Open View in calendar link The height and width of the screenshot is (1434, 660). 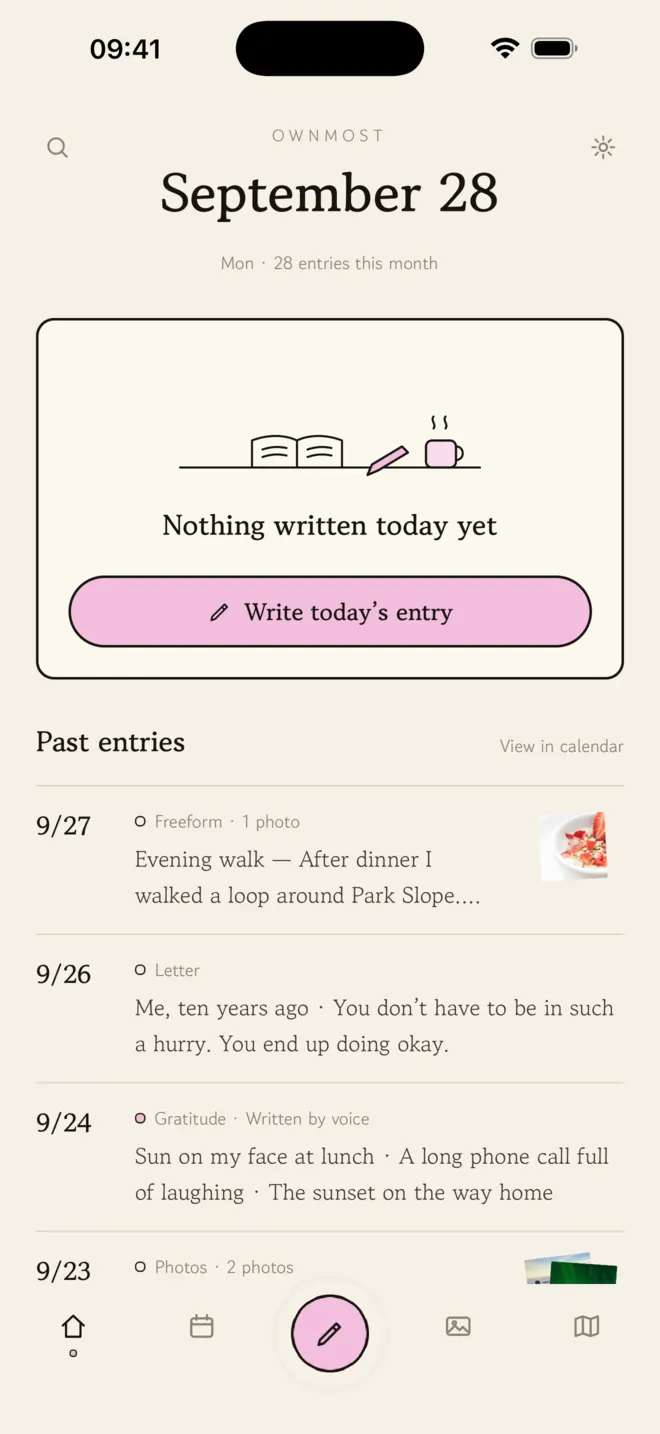pyautogui.click(x=561, y=746)
